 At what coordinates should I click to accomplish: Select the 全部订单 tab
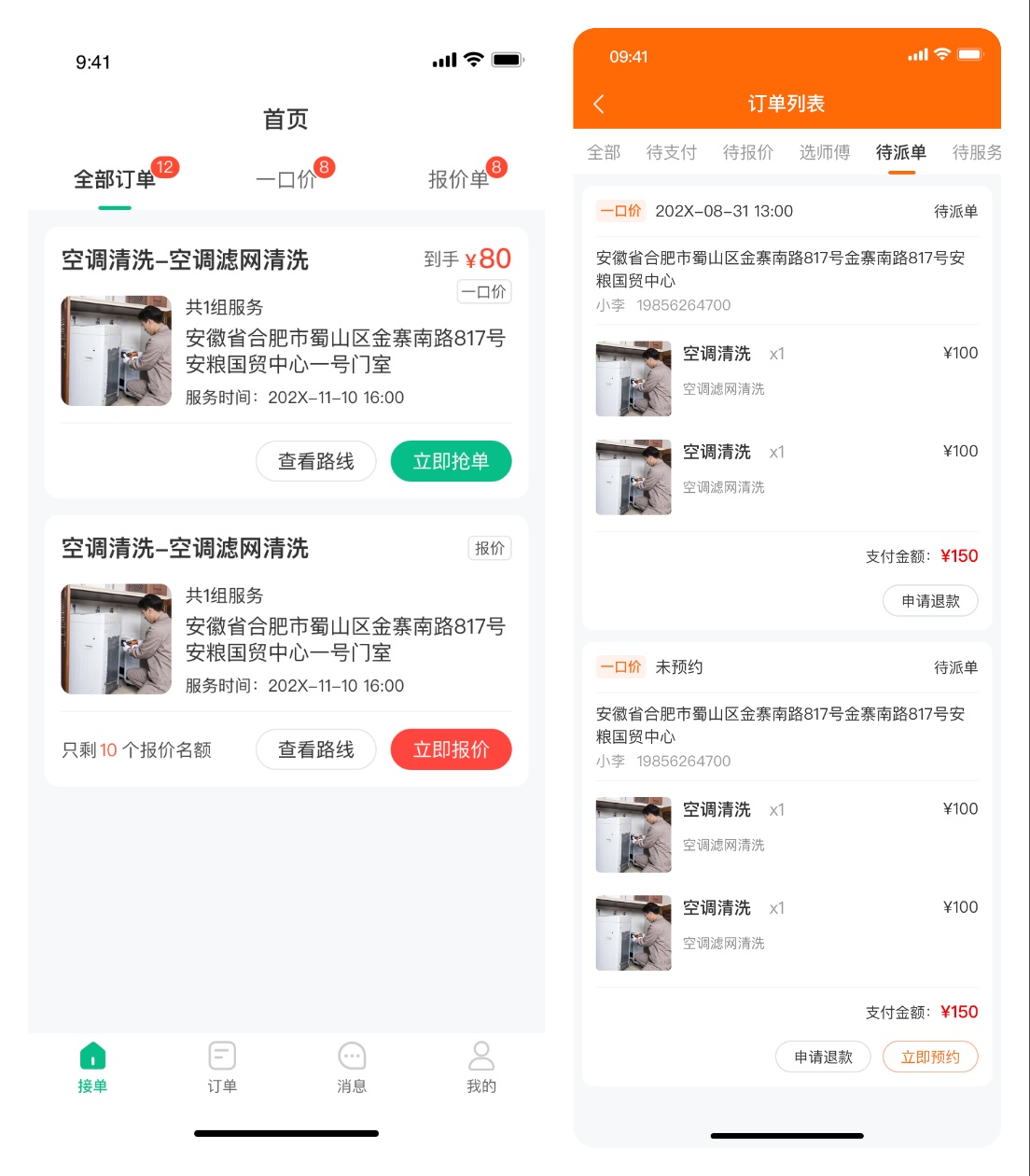[115, 179]
